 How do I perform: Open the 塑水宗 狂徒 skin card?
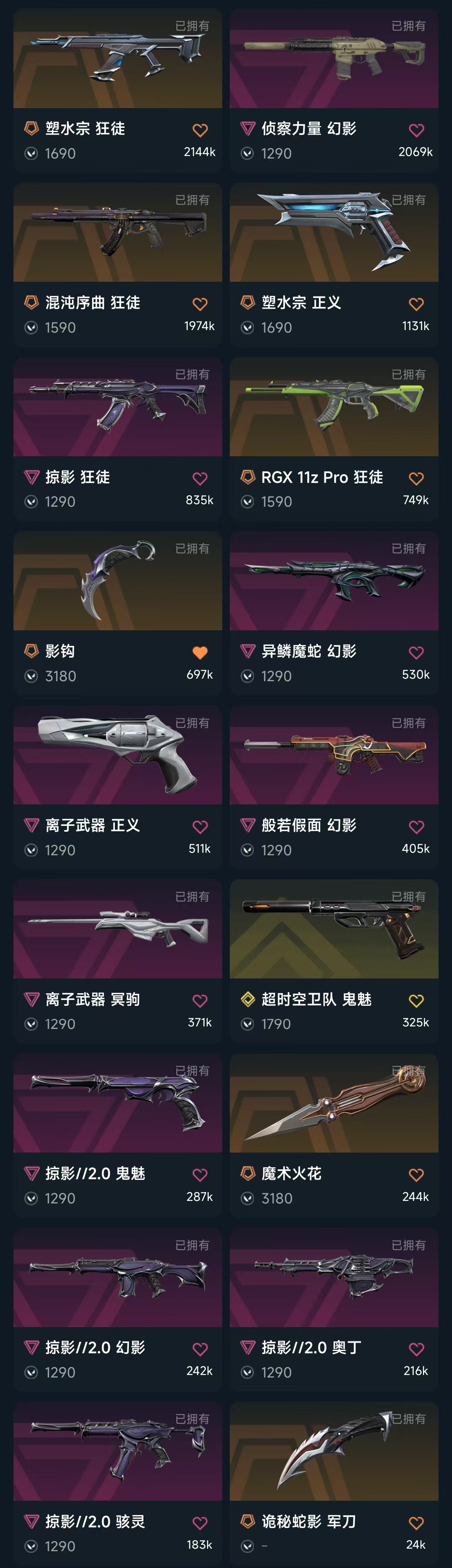[117, 61]
